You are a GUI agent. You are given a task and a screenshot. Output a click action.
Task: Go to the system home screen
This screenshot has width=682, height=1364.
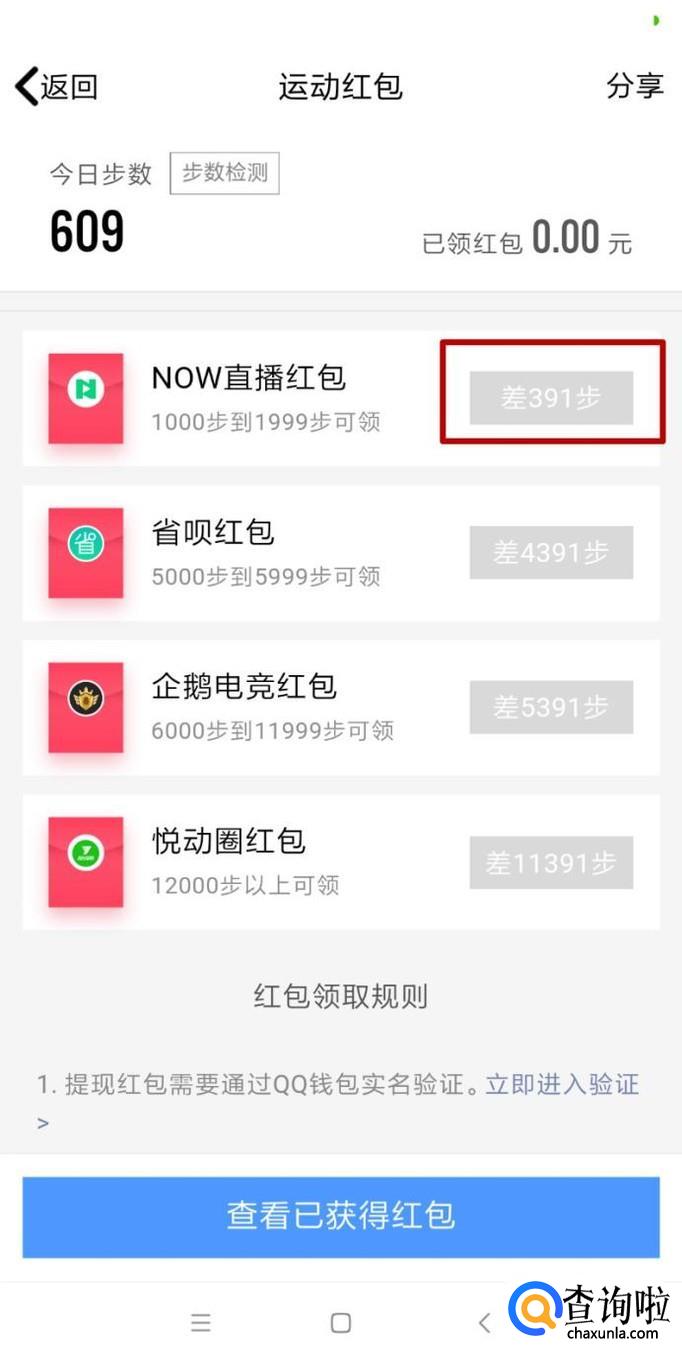(341, 1323)
